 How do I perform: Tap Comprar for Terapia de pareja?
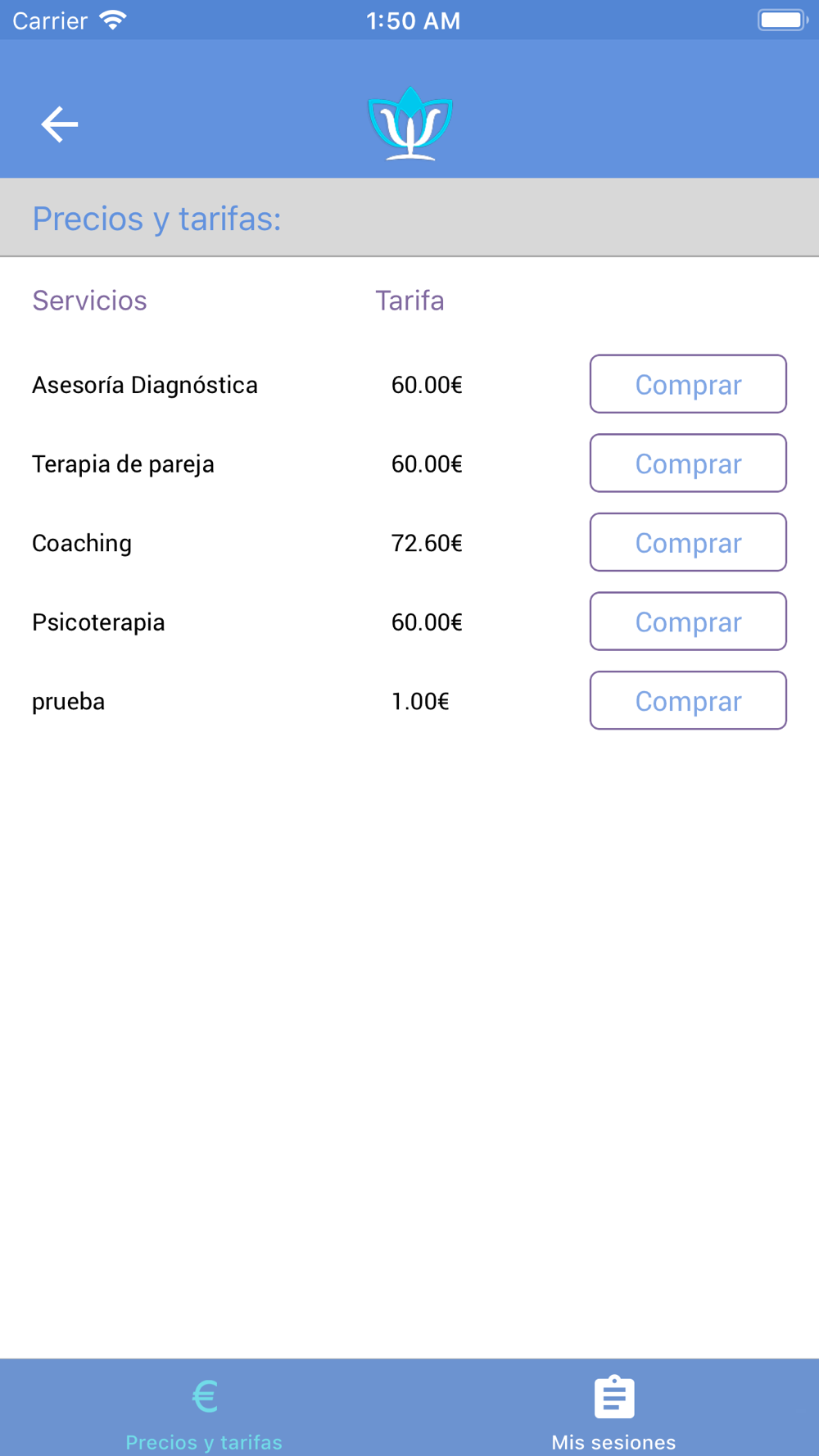[x=688, y=463]
